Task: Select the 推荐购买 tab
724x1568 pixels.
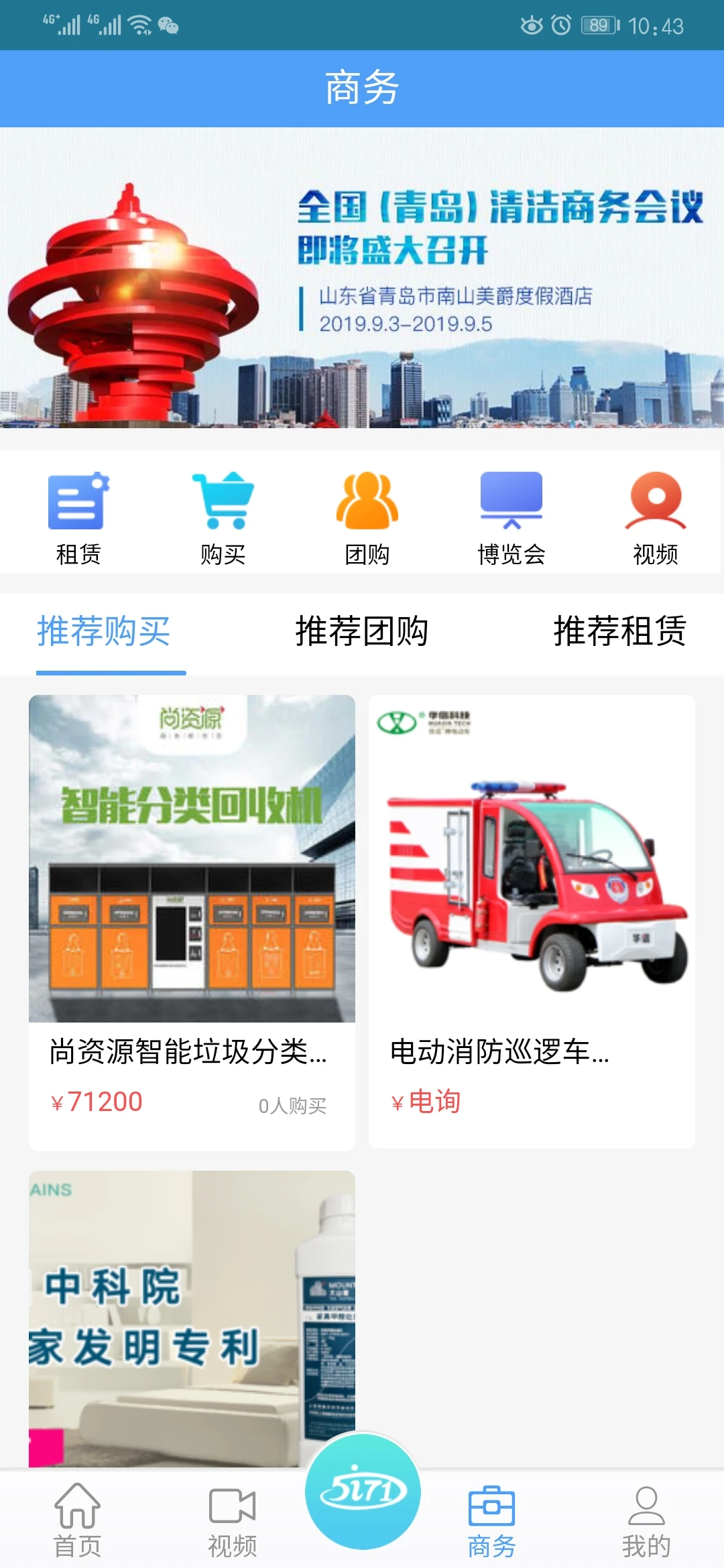Action: 111,630
